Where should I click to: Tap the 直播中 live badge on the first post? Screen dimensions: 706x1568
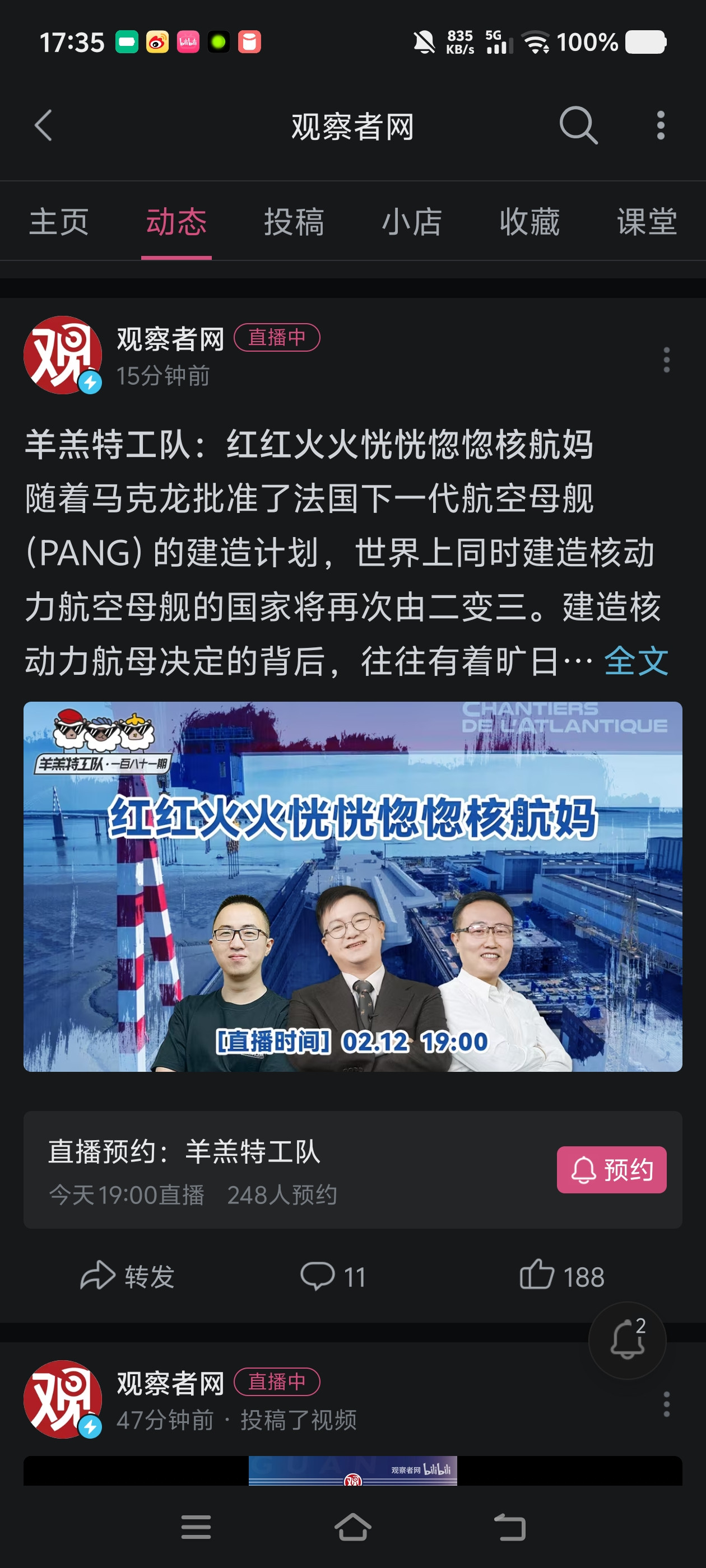[x=279, y=338]
